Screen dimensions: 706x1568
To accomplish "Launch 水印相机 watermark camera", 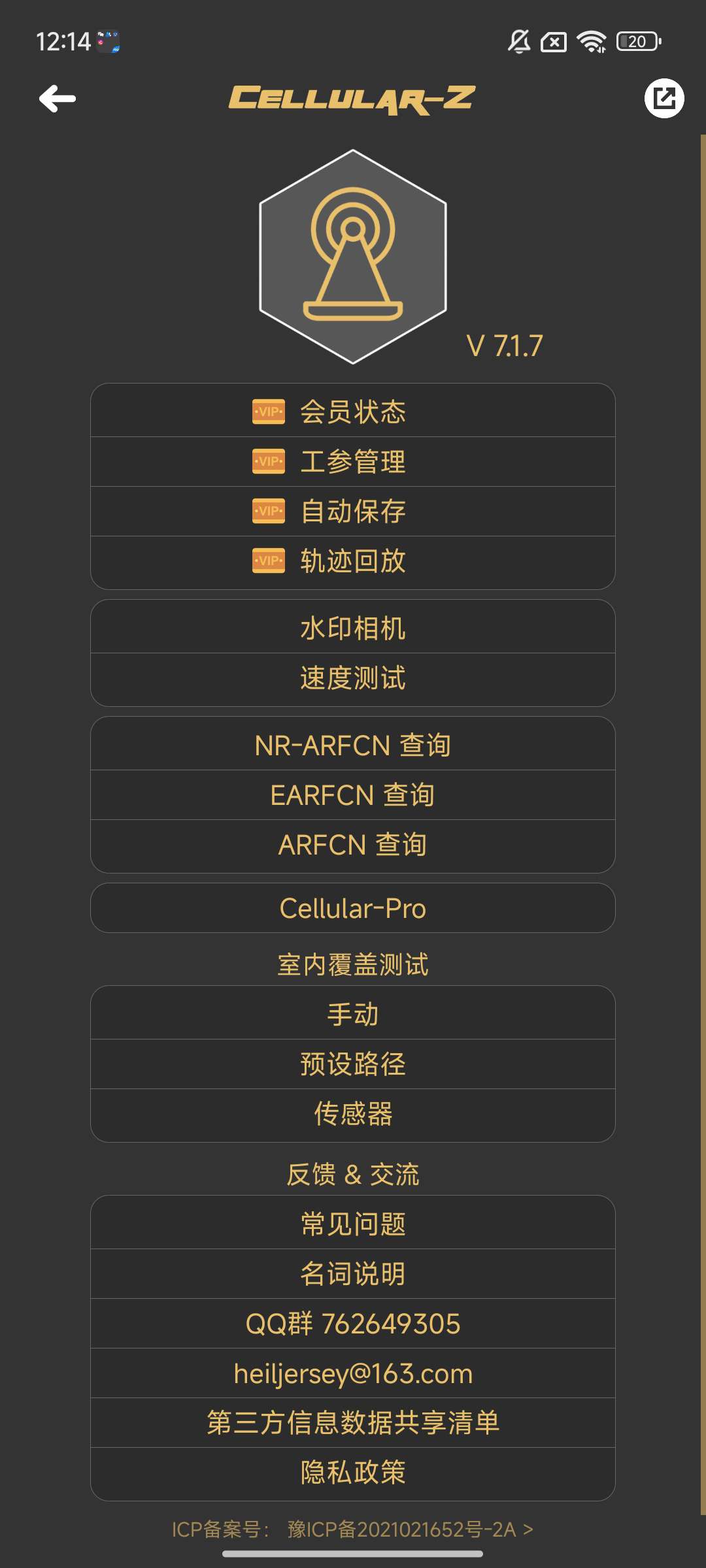I will pyautogui.click(x=353, y=628).
